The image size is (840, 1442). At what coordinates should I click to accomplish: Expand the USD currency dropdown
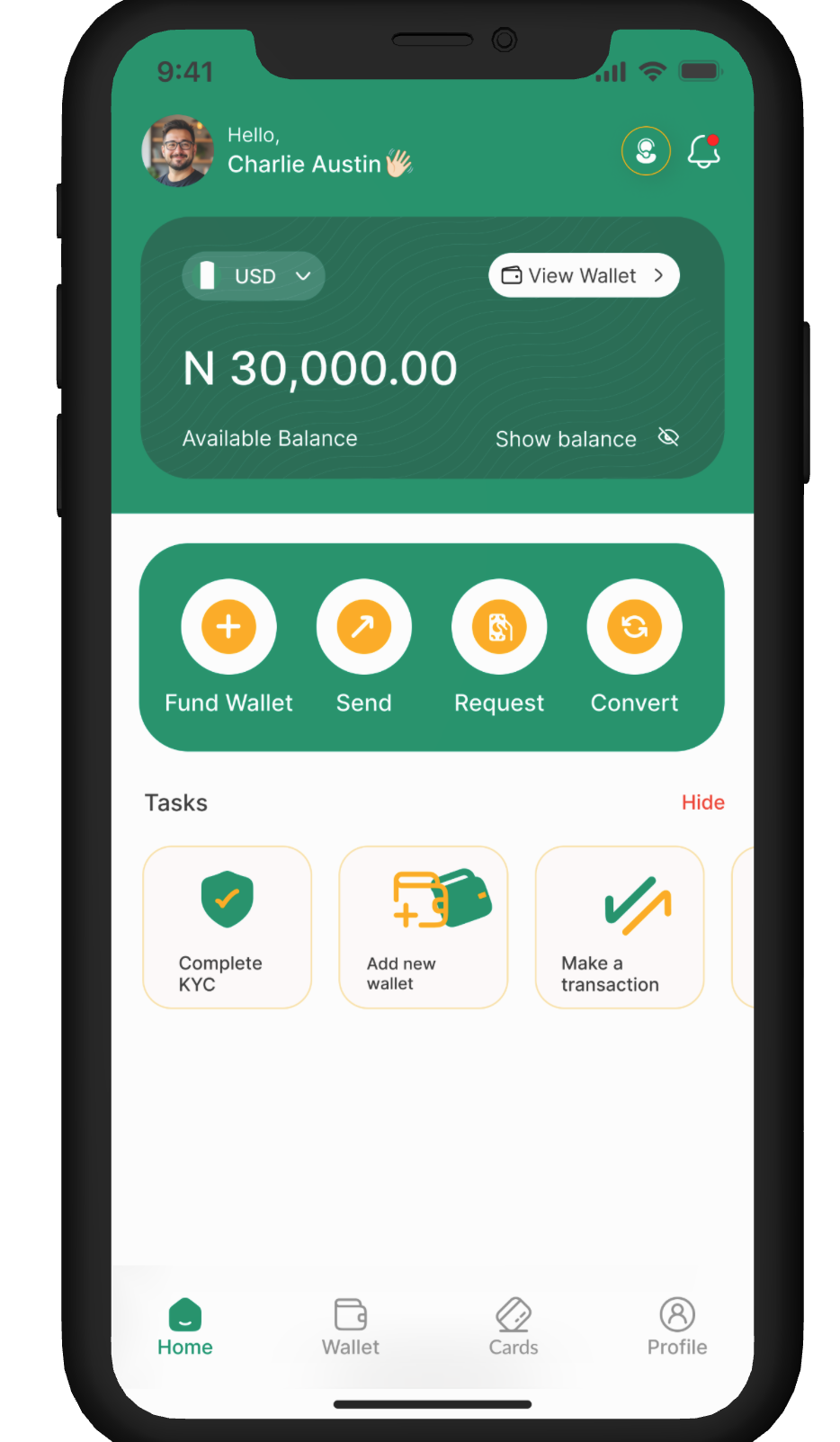pos(254,276)
